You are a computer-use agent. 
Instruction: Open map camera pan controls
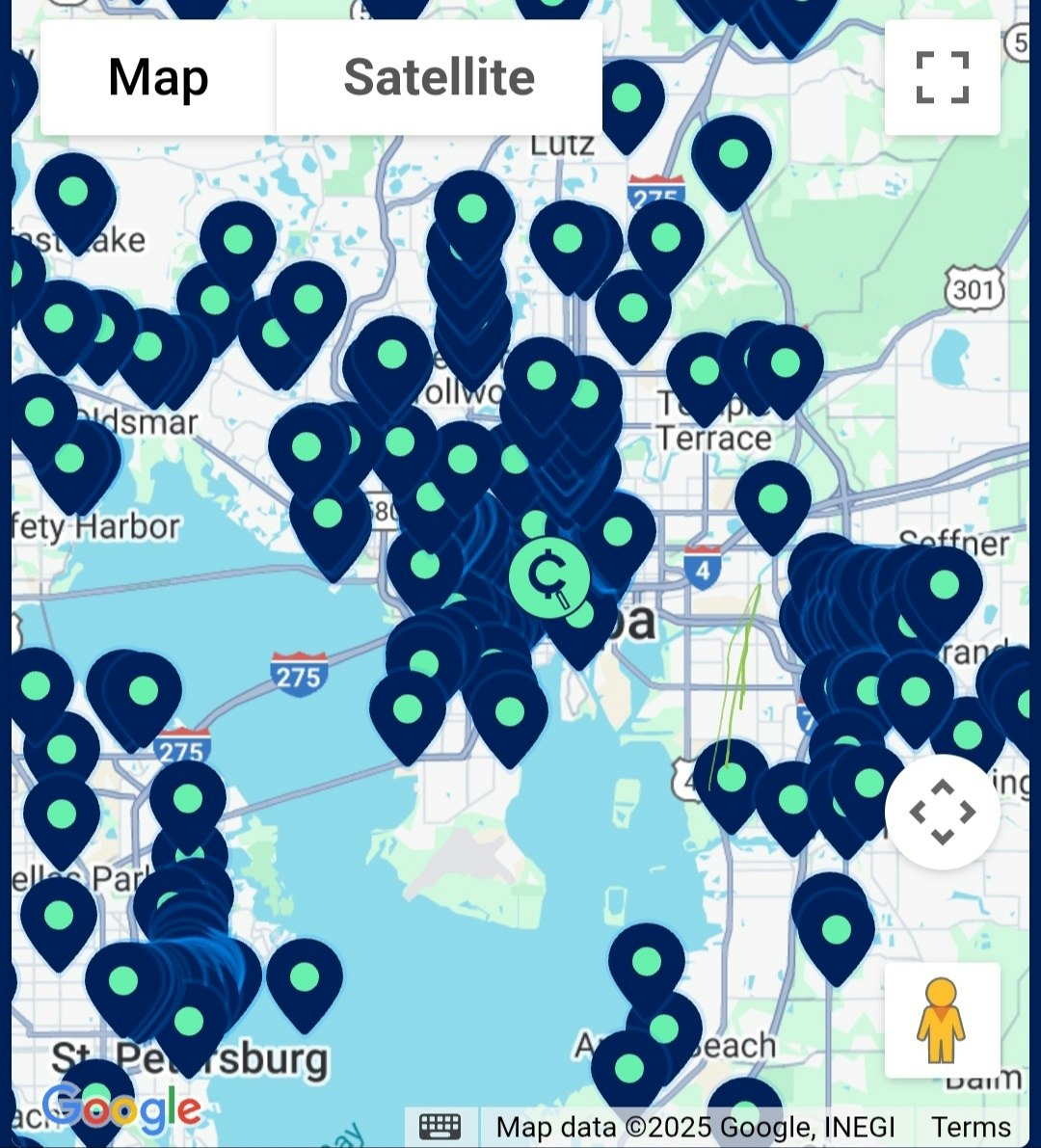click(942, 812)
